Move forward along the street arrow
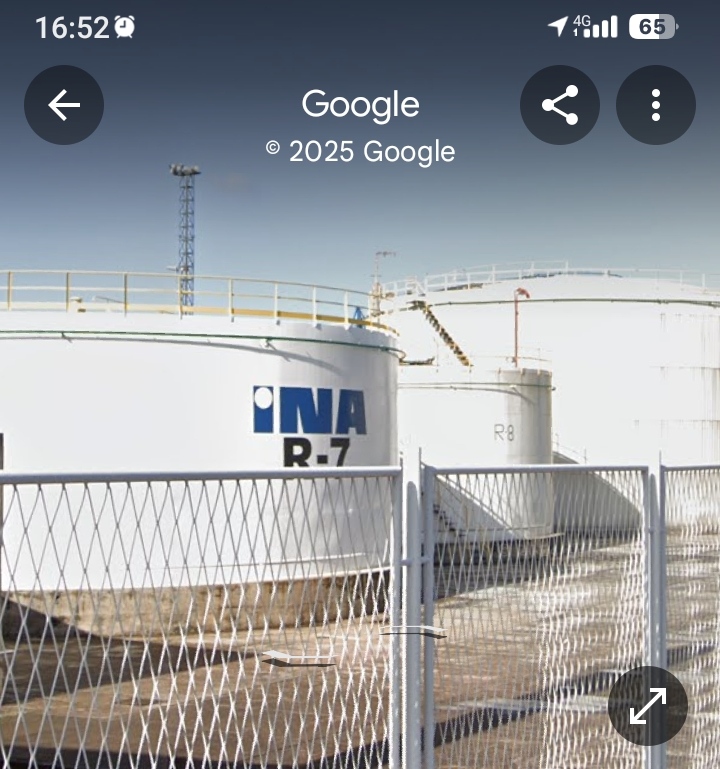The image size is (720, 769). [413, 632]
